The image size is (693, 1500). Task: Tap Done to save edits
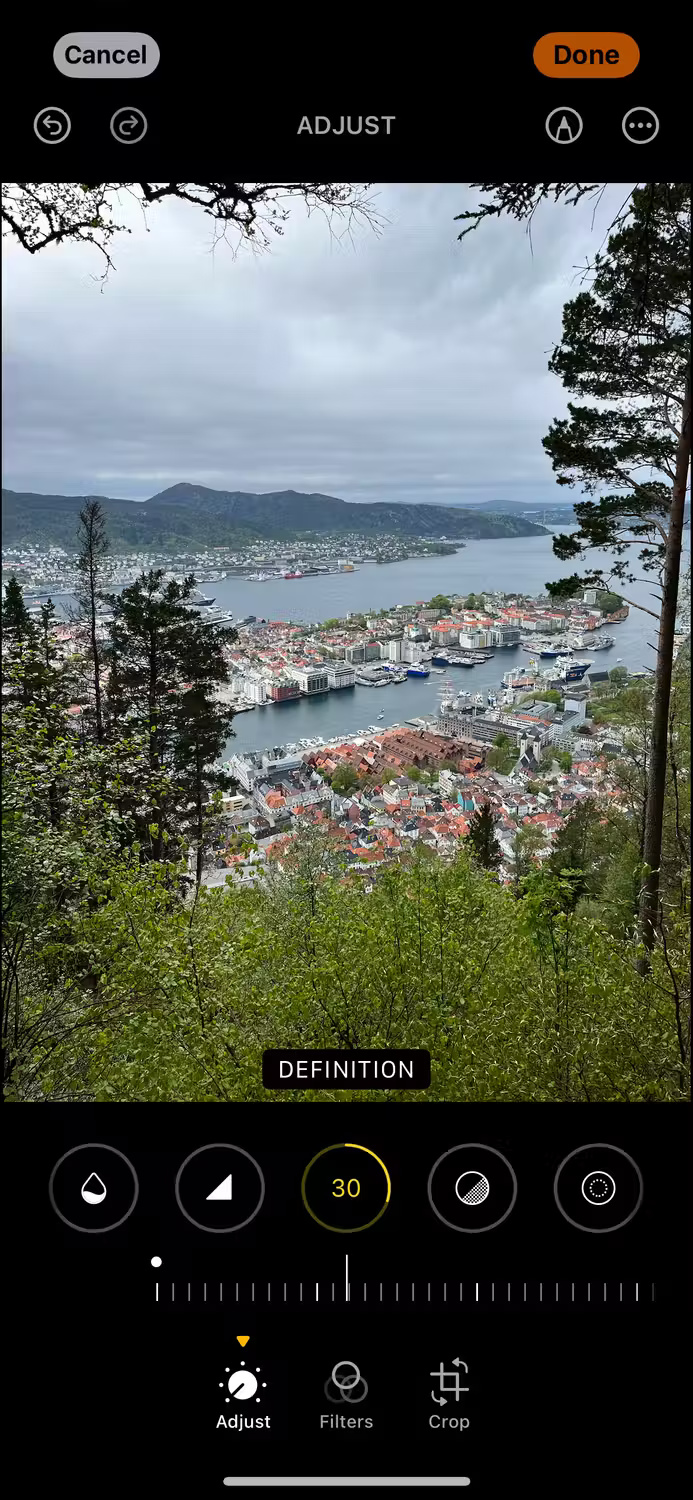point(586,55)
